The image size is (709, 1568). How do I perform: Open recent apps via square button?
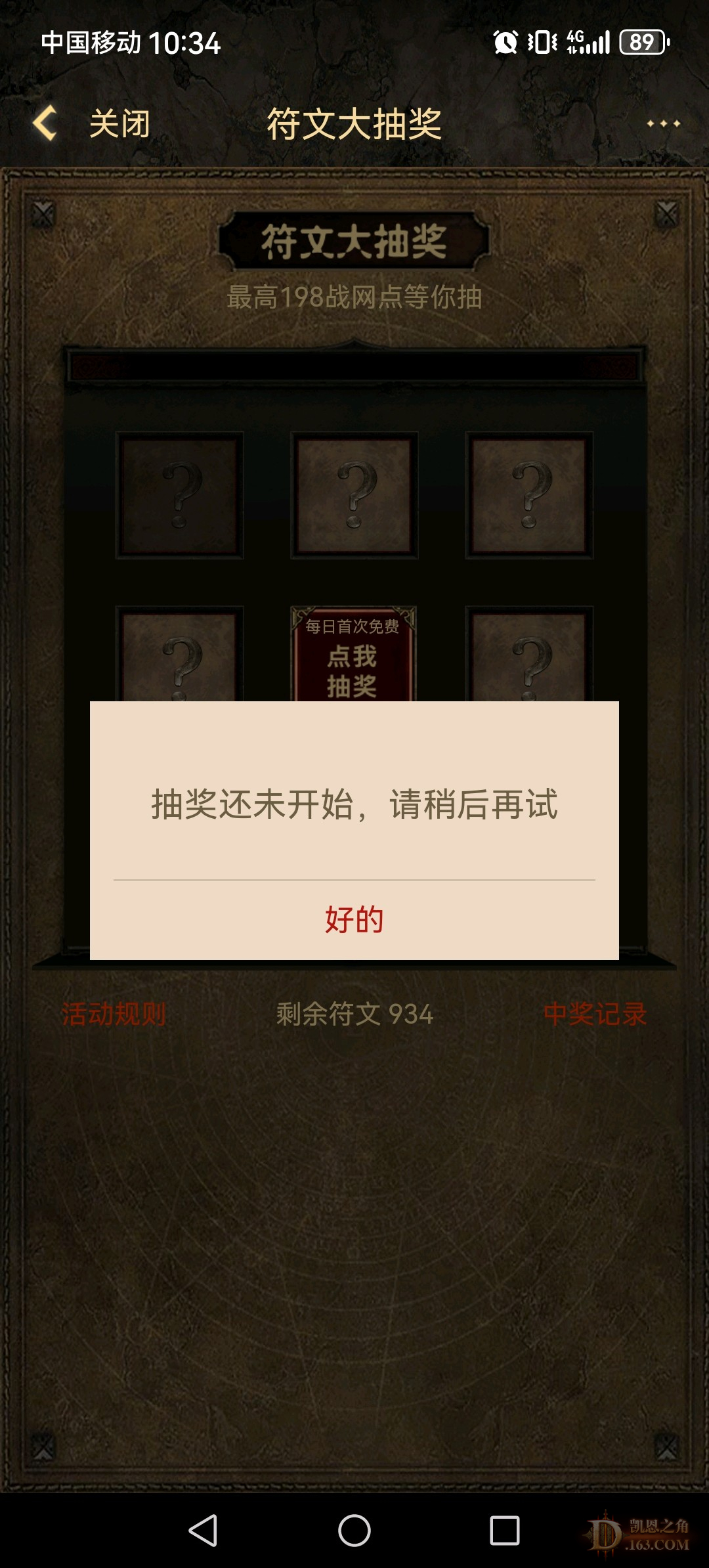tap(504, 1531)
